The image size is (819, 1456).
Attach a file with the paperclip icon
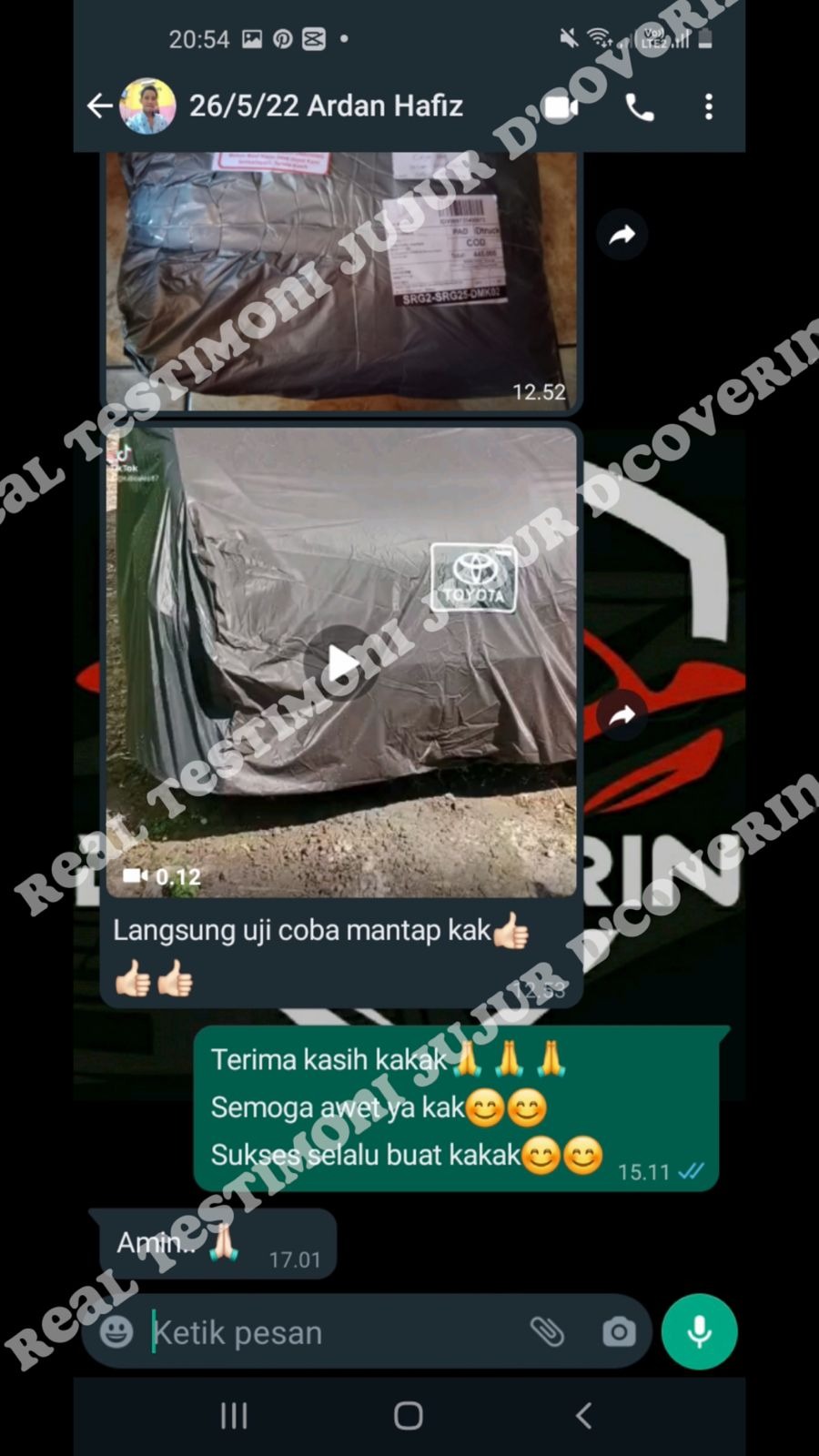(547, 1331)
